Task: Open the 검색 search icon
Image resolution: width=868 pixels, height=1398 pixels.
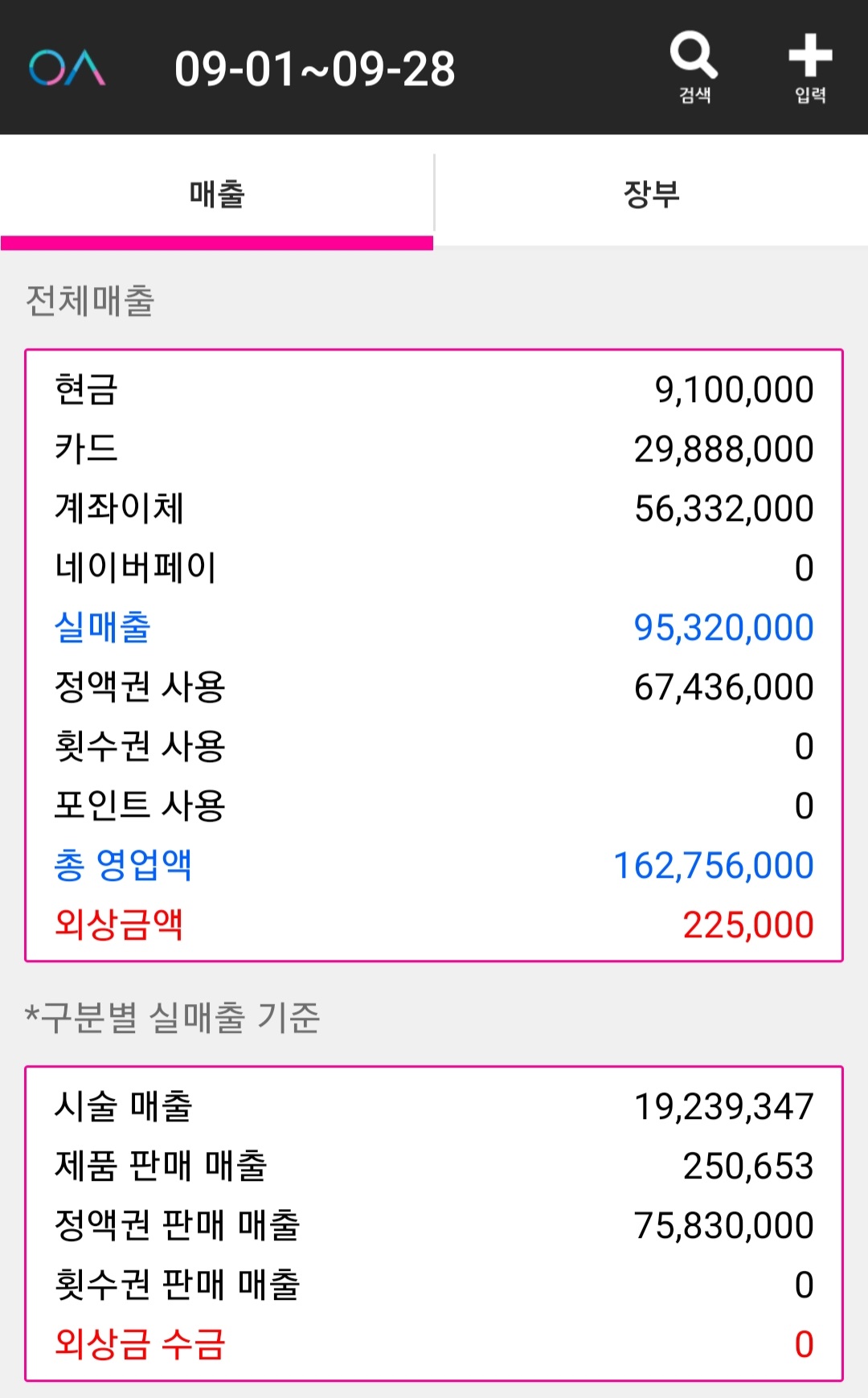Action: click(694, 67)
